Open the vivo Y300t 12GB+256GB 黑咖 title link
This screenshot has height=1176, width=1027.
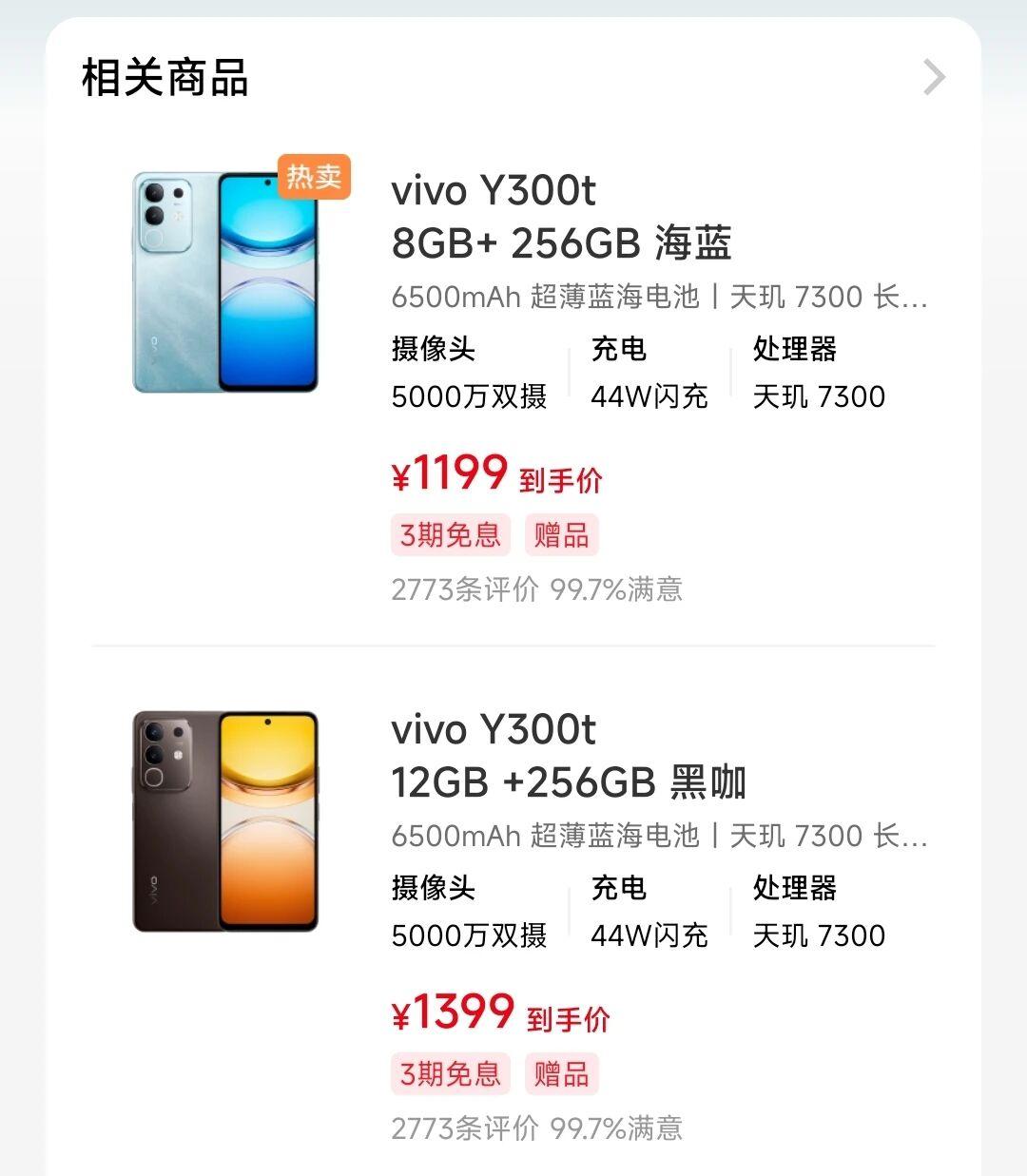coord(569,757)
